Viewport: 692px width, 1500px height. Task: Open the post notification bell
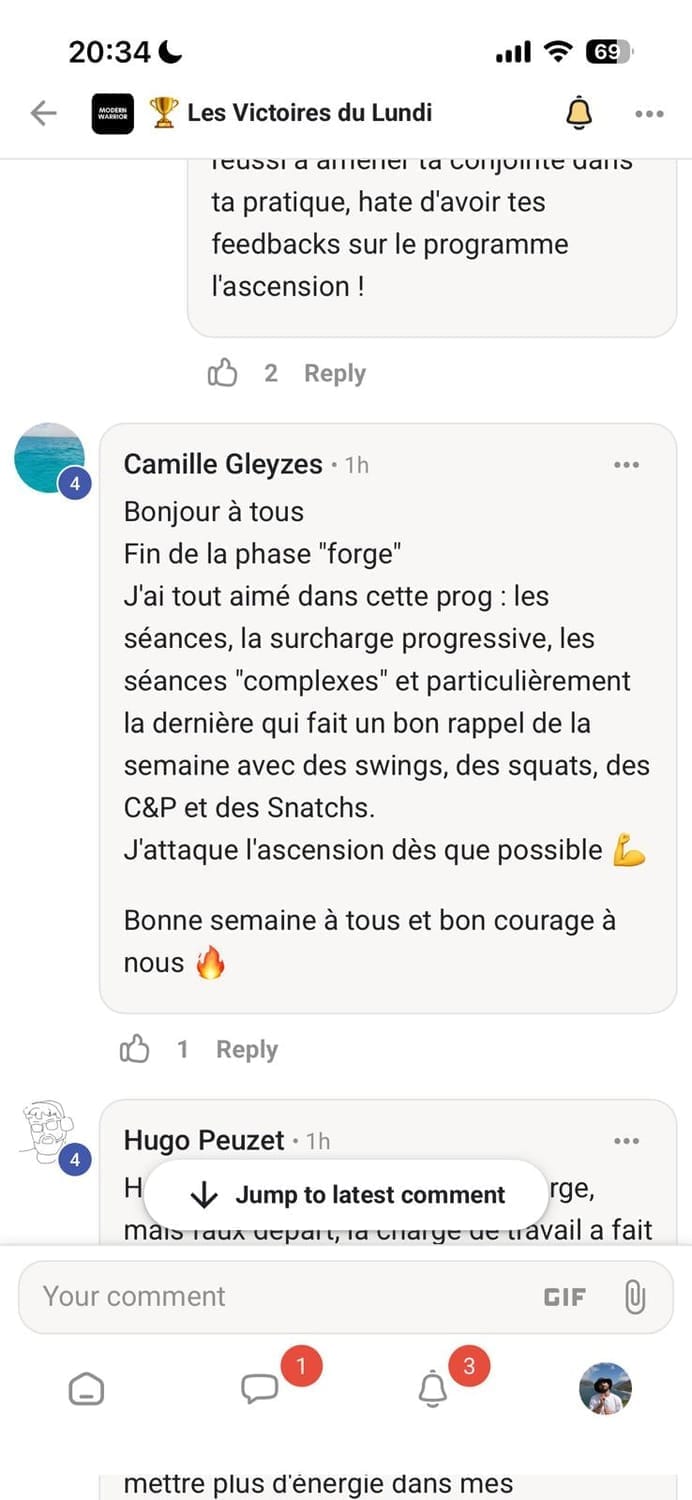[579, 113]
